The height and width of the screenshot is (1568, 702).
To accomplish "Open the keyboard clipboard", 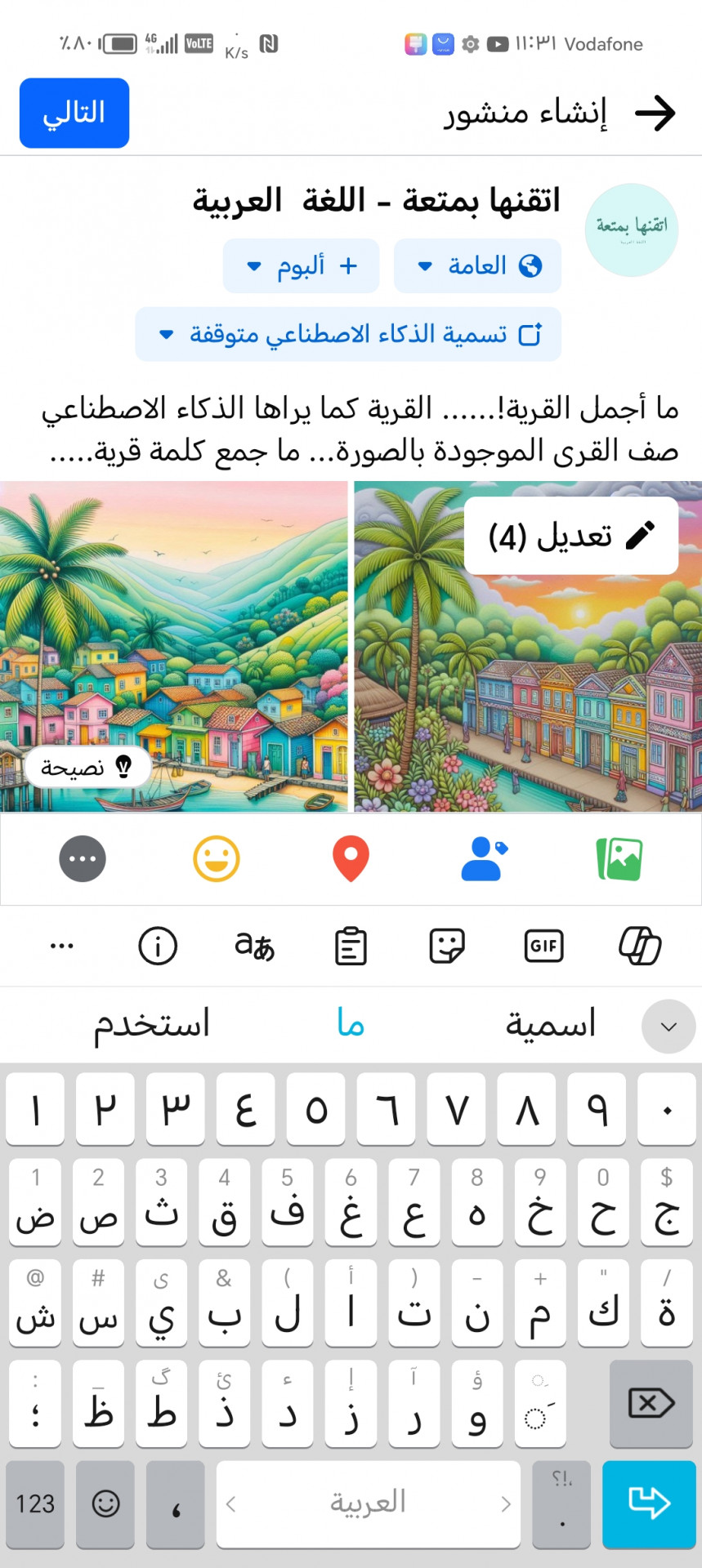I will [x=351, y=946].
